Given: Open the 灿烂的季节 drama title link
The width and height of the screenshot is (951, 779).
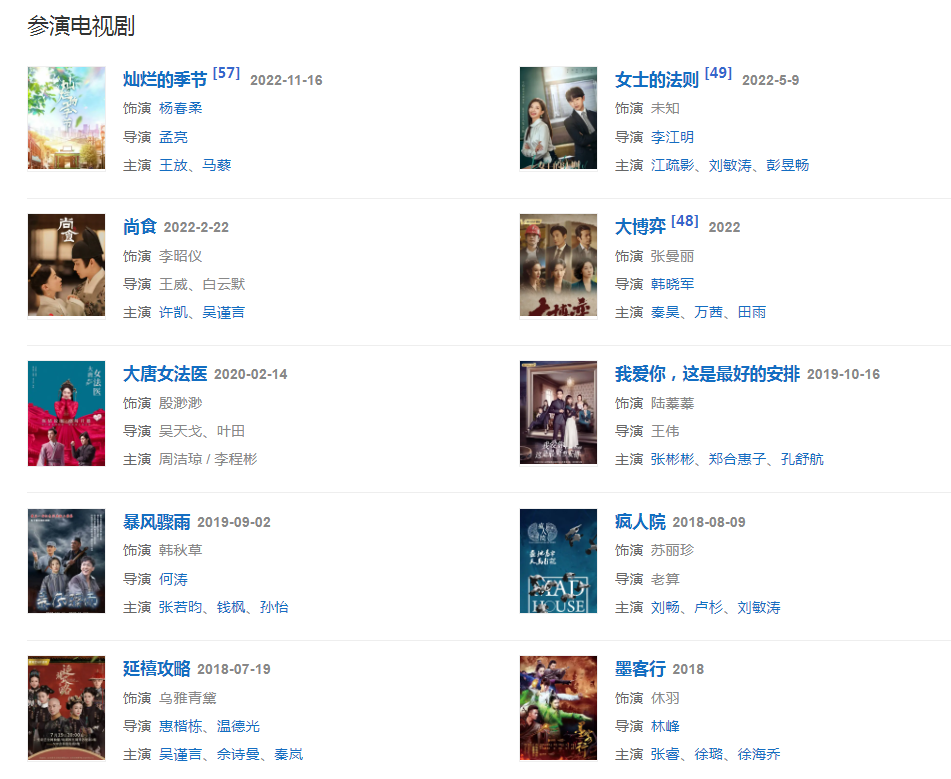Looking at the screenshot, I should (x=164, y=80).
